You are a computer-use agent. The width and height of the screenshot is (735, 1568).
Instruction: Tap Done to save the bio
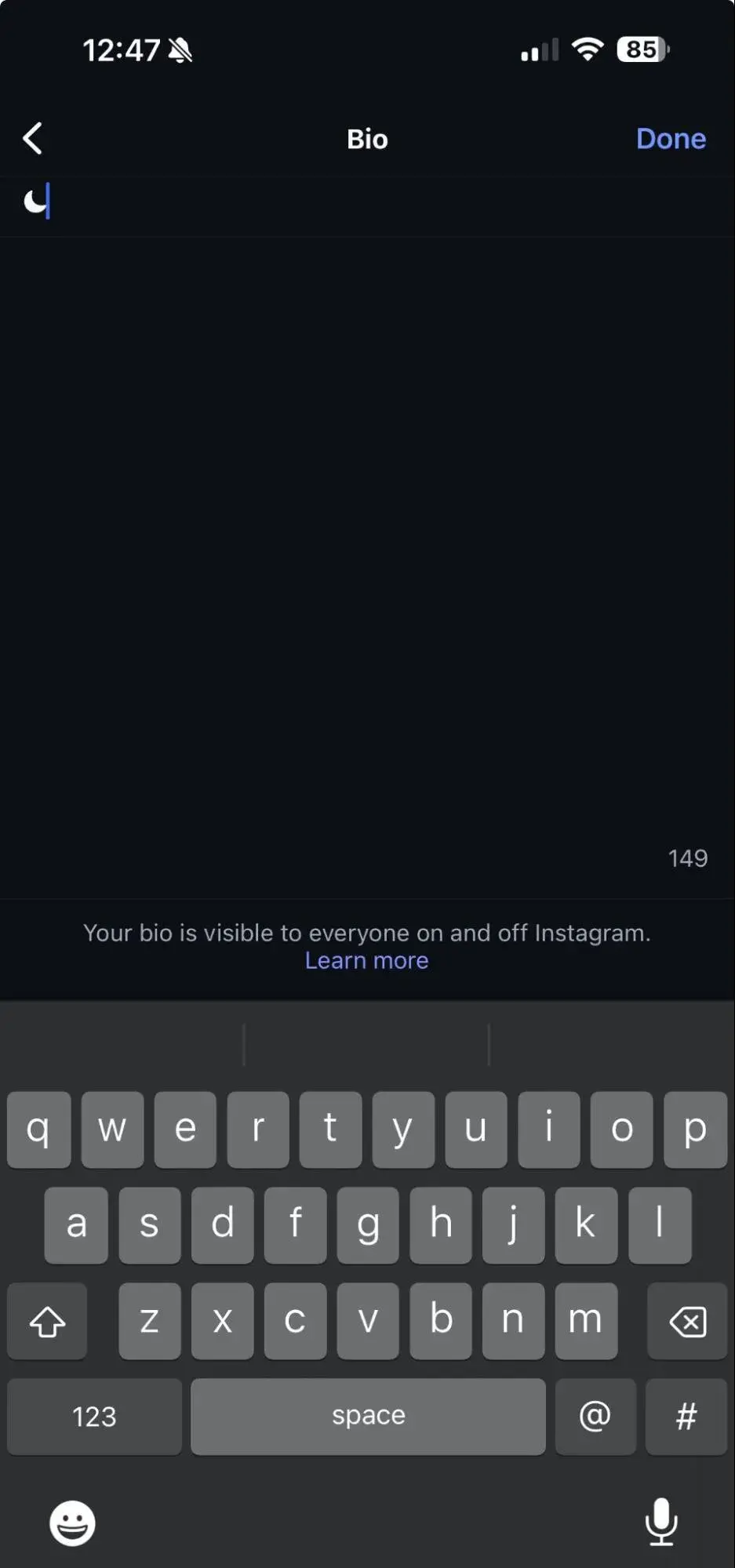671,139
